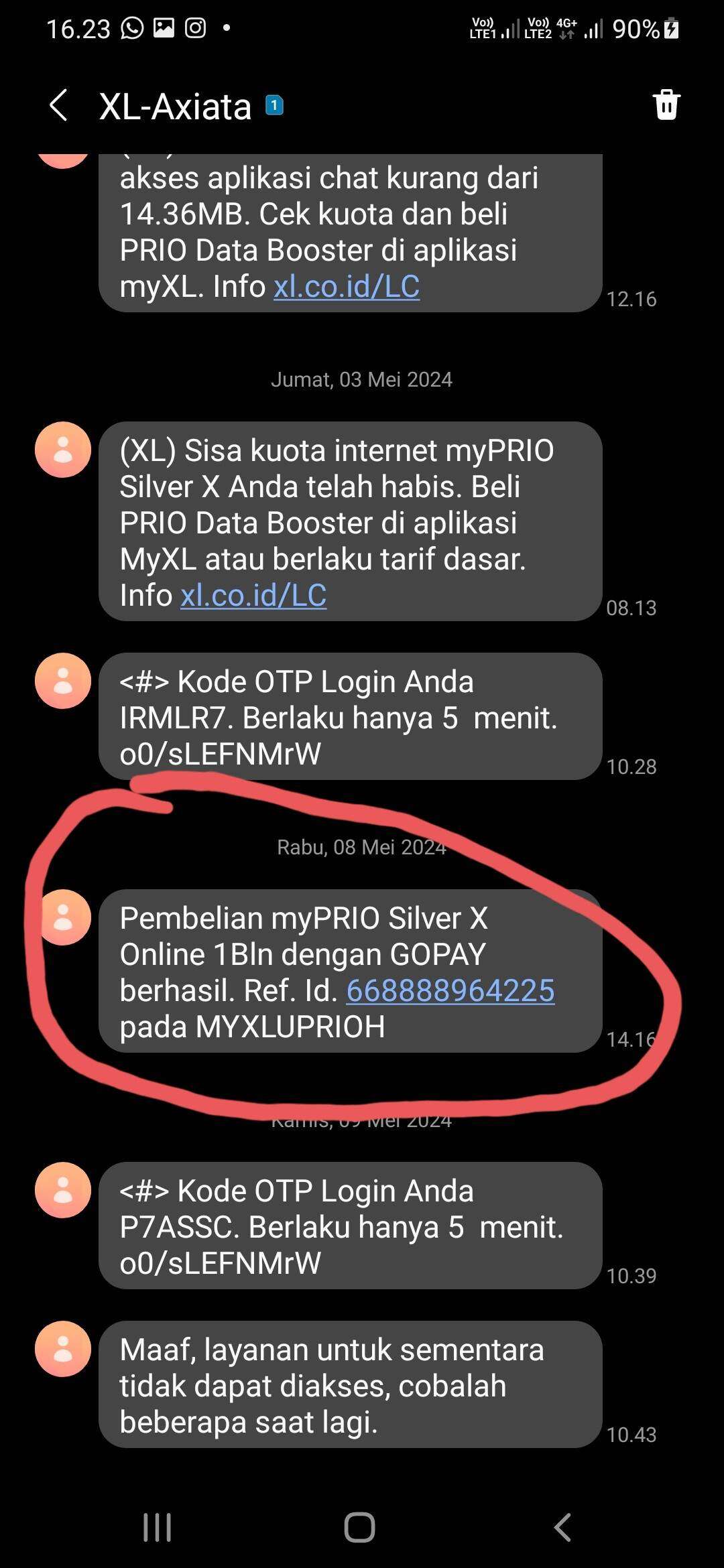Tap the reference number 668888964225
The height and width of the screenshot is (1568, 724).
coord(450,991)
